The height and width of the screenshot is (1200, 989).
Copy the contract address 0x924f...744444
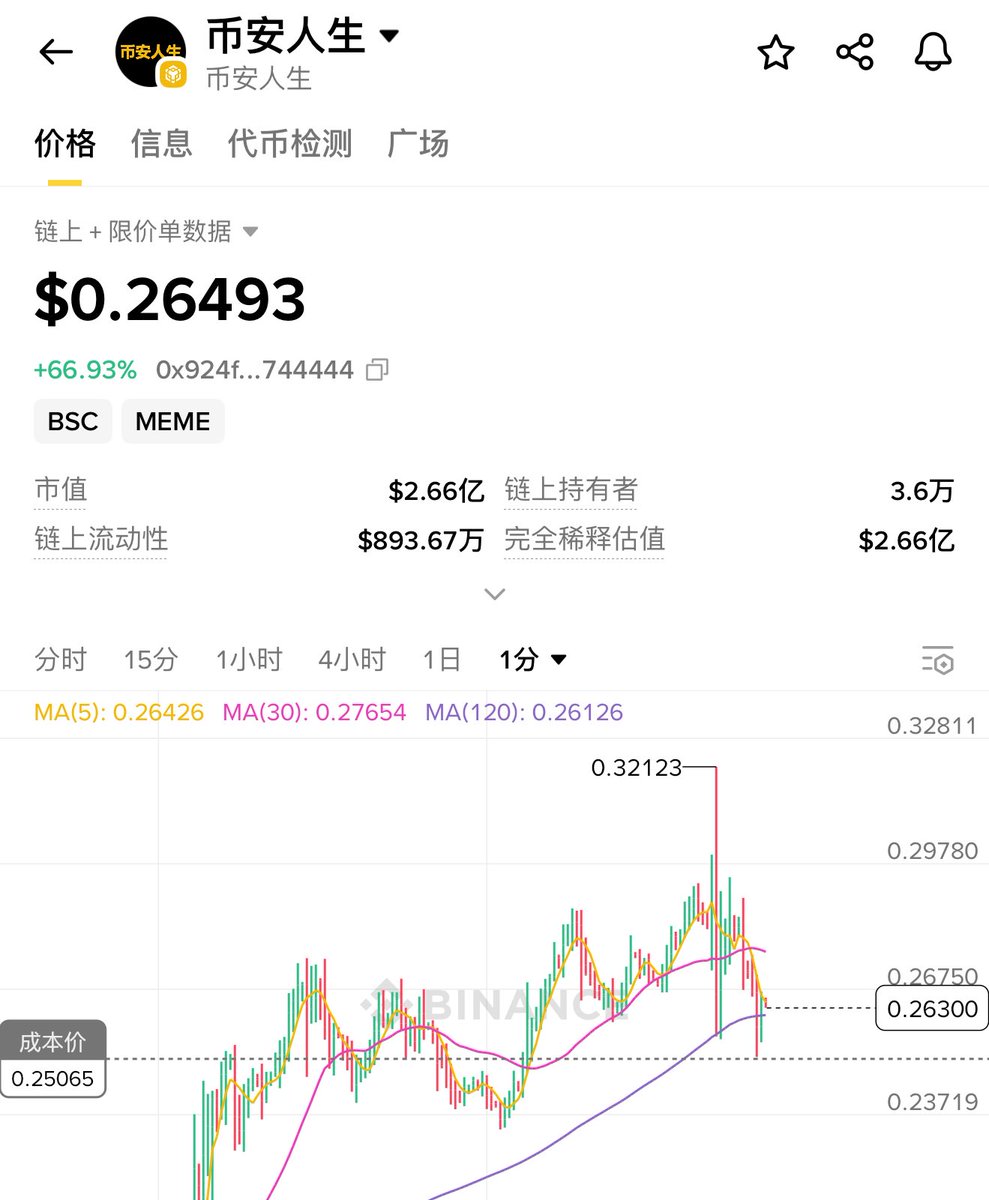click(x=377, y=370)
